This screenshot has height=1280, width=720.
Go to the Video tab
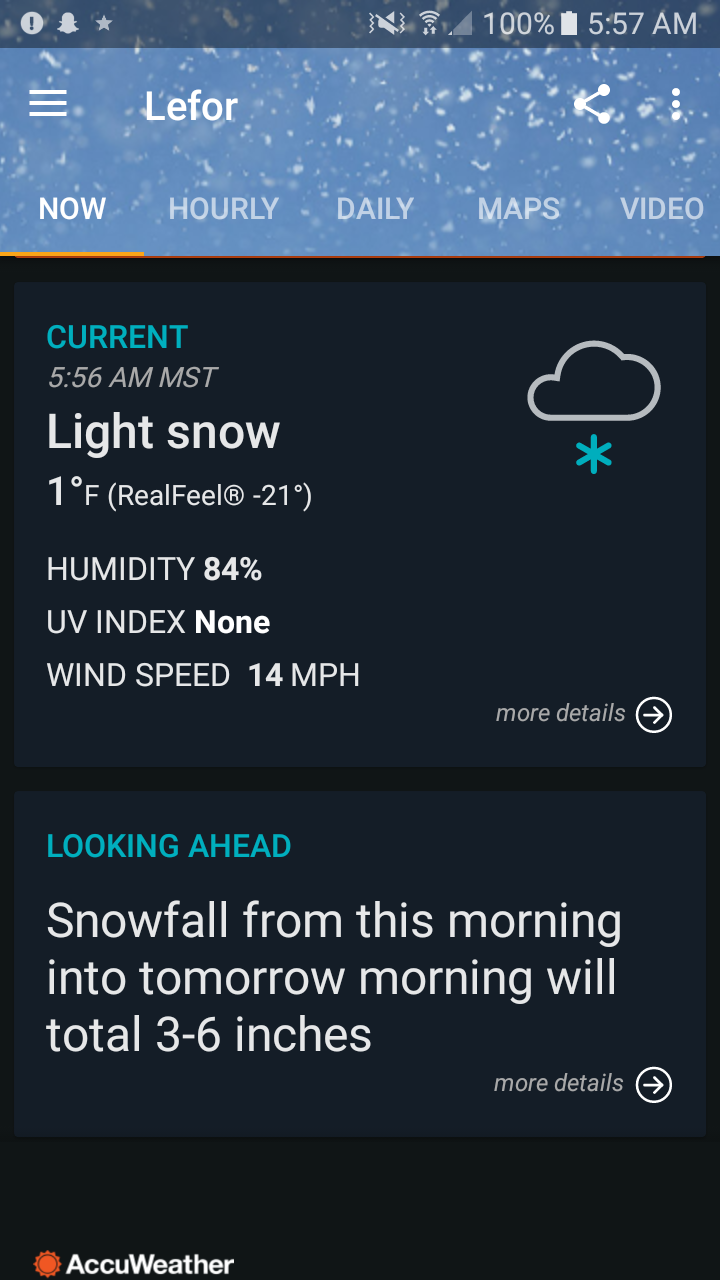[662, 209]
